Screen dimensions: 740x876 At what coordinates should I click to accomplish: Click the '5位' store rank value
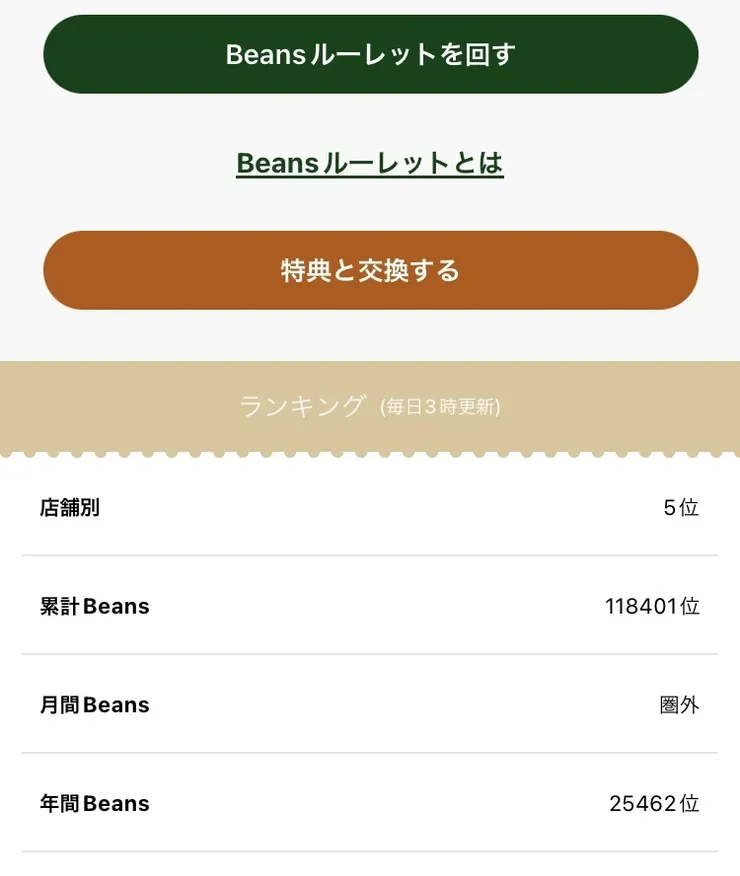pyautogui.click(x=682, y=508)
